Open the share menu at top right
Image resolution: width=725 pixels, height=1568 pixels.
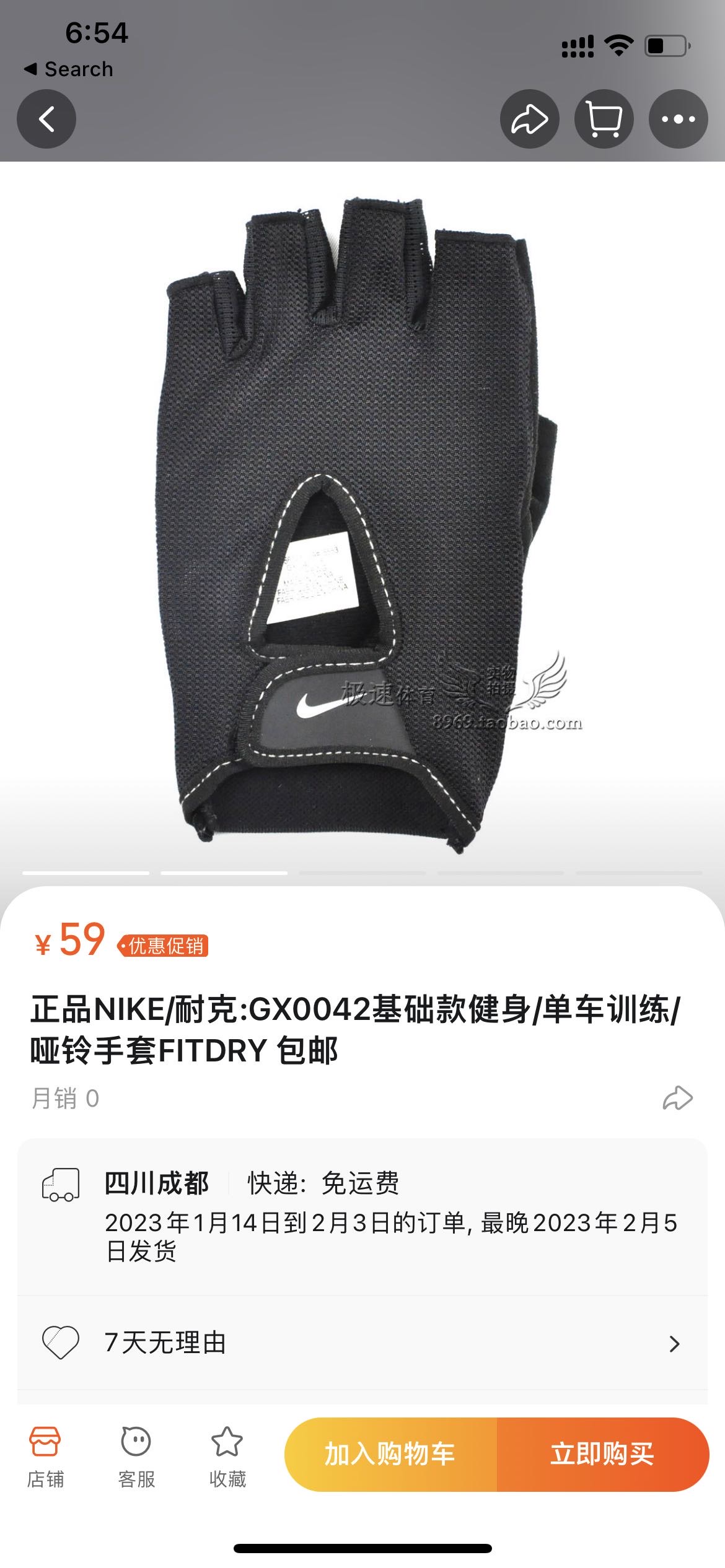(x=530, y=118)
